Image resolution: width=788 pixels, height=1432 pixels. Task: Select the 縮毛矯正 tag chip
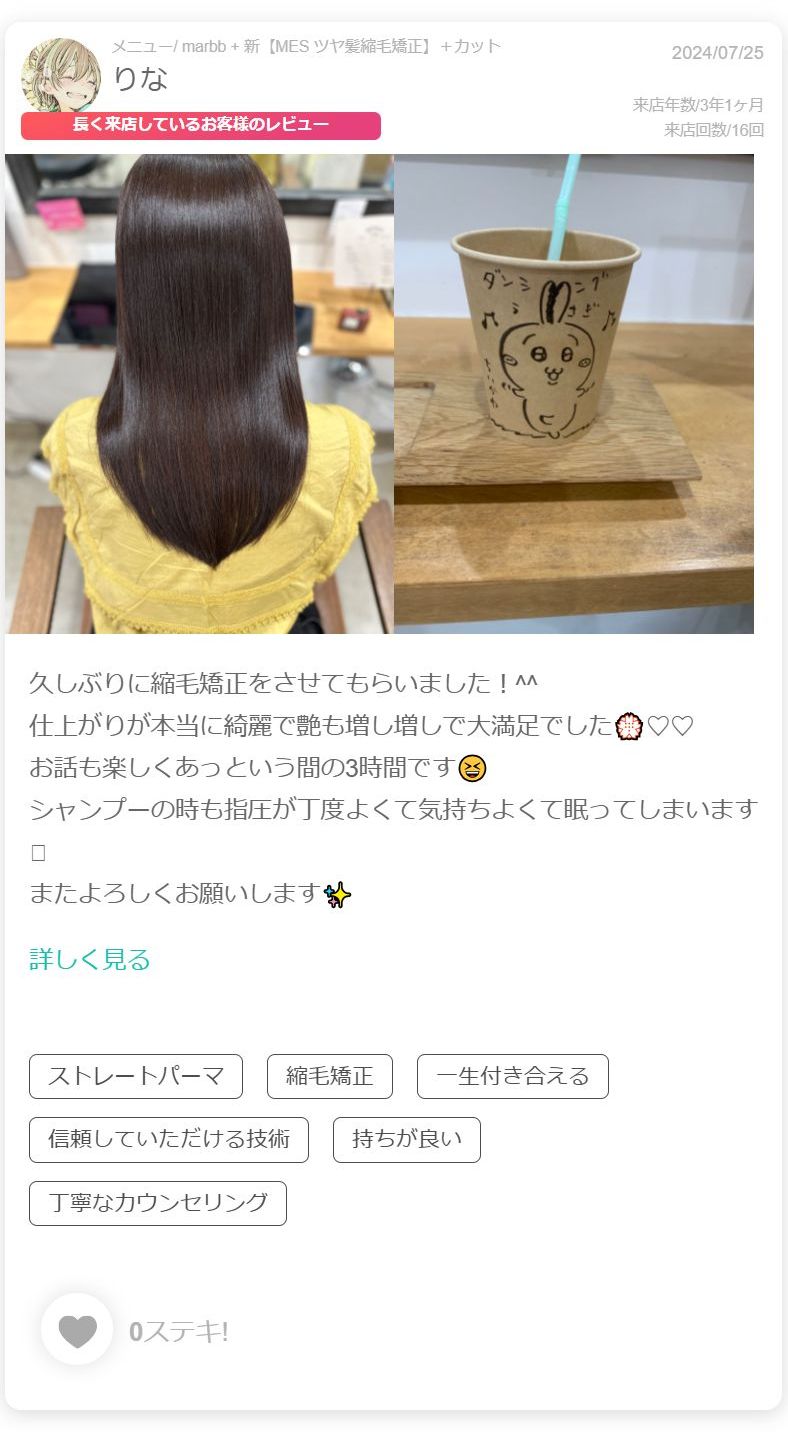pyautogui.click(x=330, y=1076)
